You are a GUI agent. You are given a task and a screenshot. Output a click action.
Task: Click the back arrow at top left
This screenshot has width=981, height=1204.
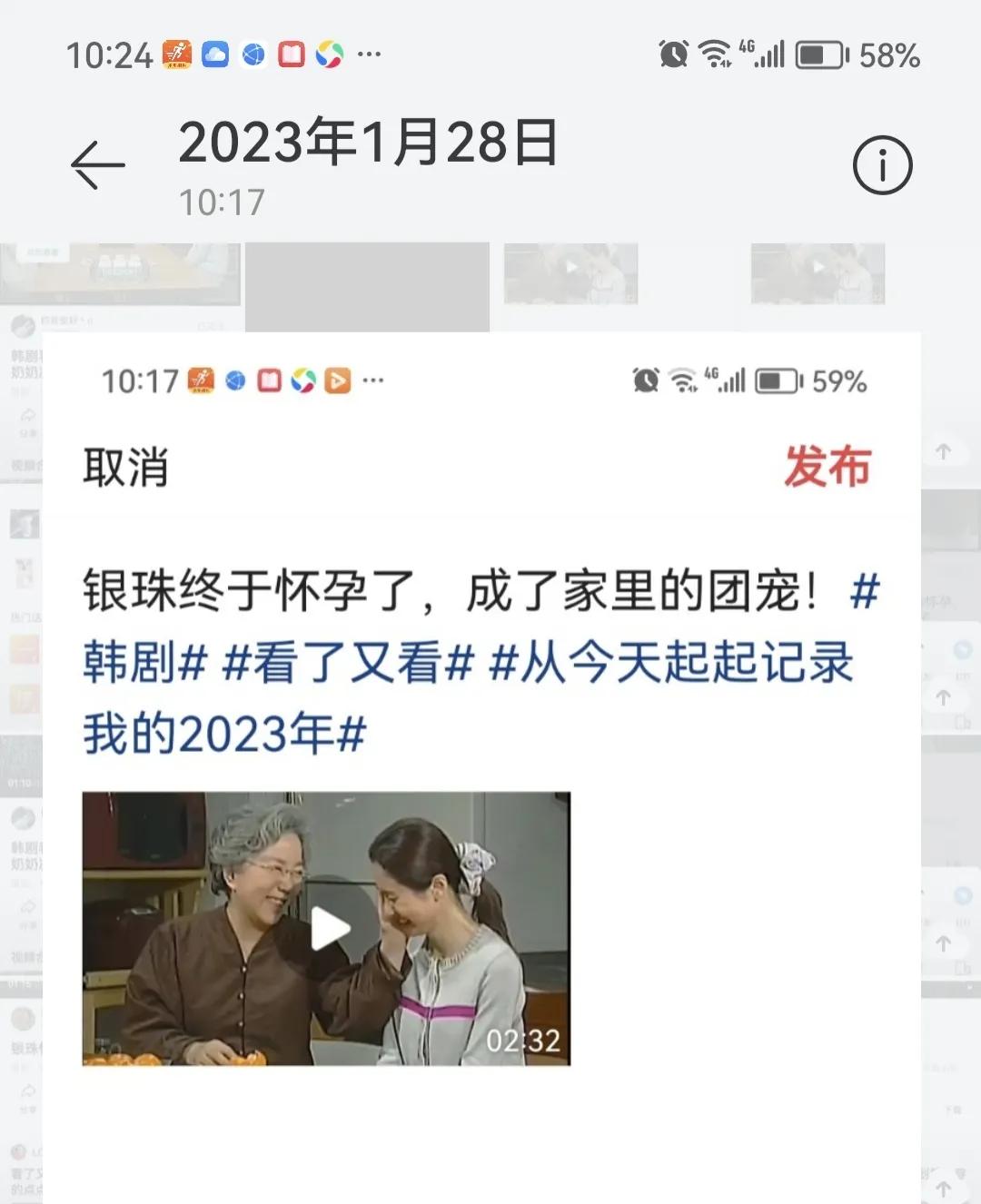98,165
